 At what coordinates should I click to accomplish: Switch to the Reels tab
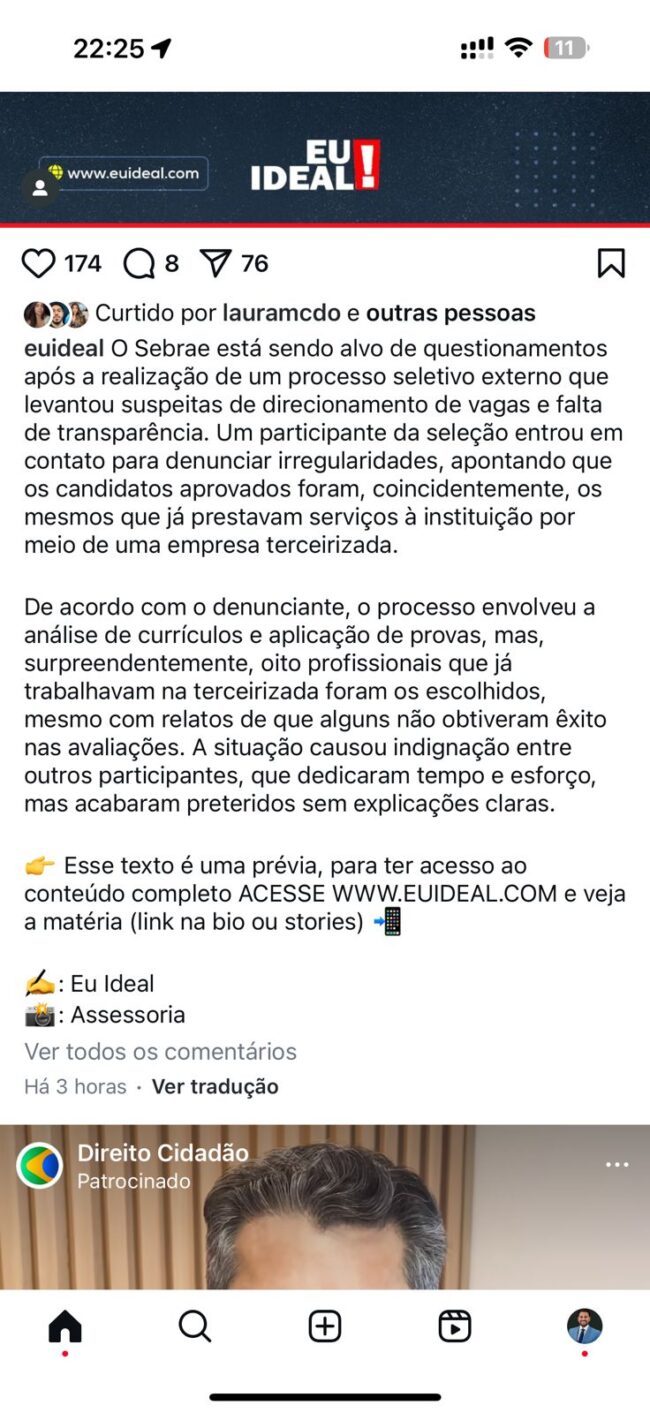coord(455,1327)
